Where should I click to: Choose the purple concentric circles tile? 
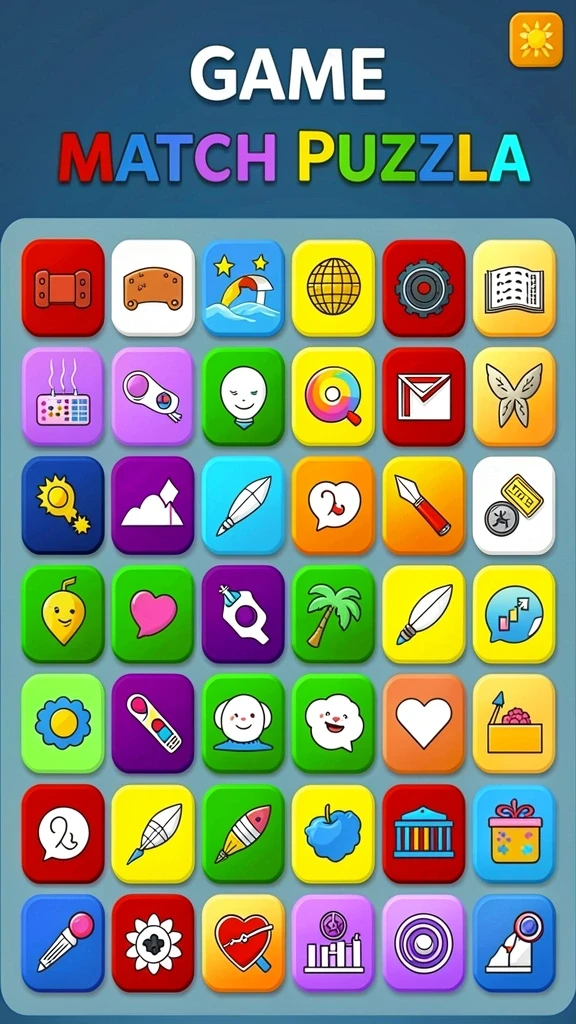[424, 943]
